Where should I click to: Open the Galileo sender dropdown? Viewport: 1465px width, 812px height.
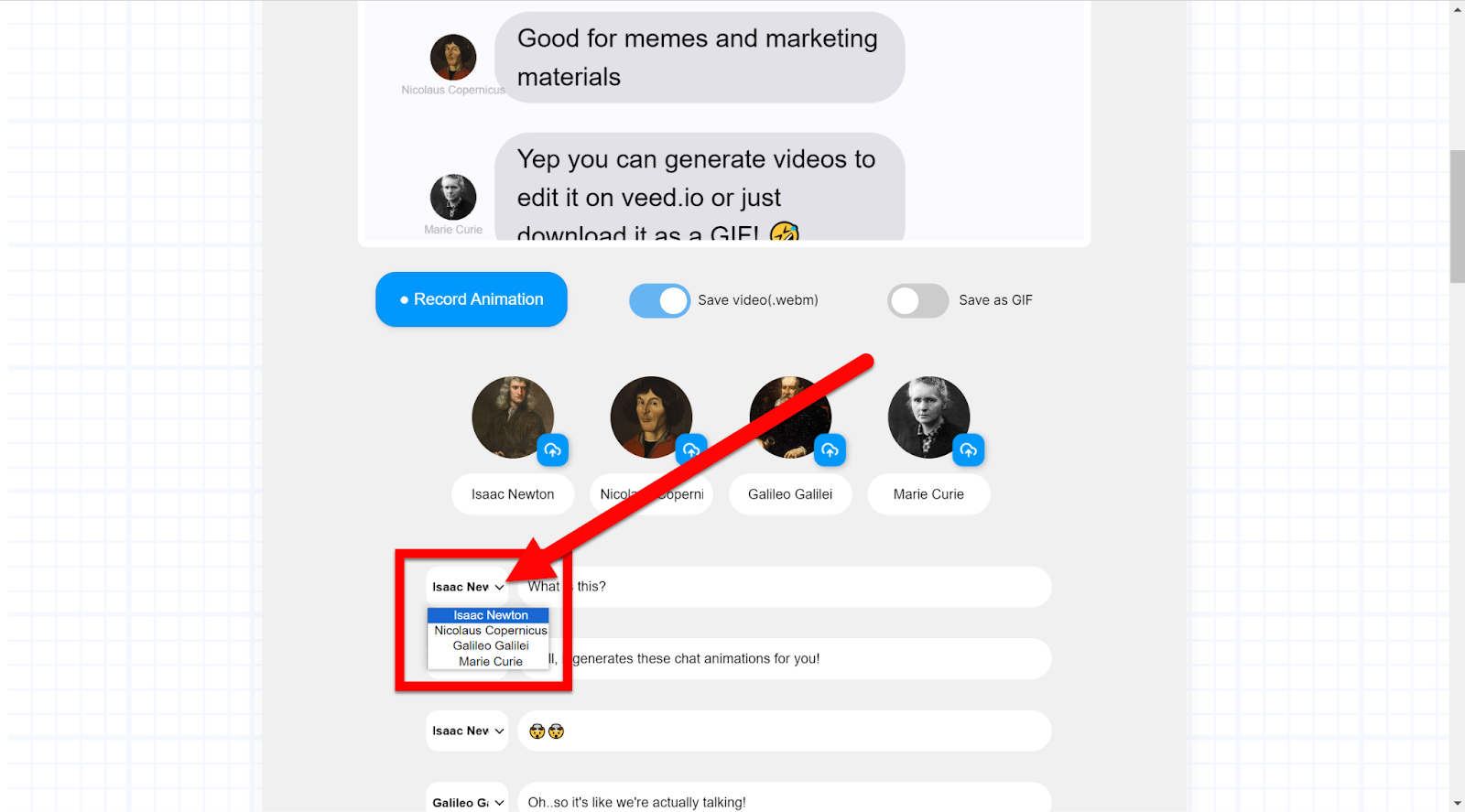click(467, 802)
